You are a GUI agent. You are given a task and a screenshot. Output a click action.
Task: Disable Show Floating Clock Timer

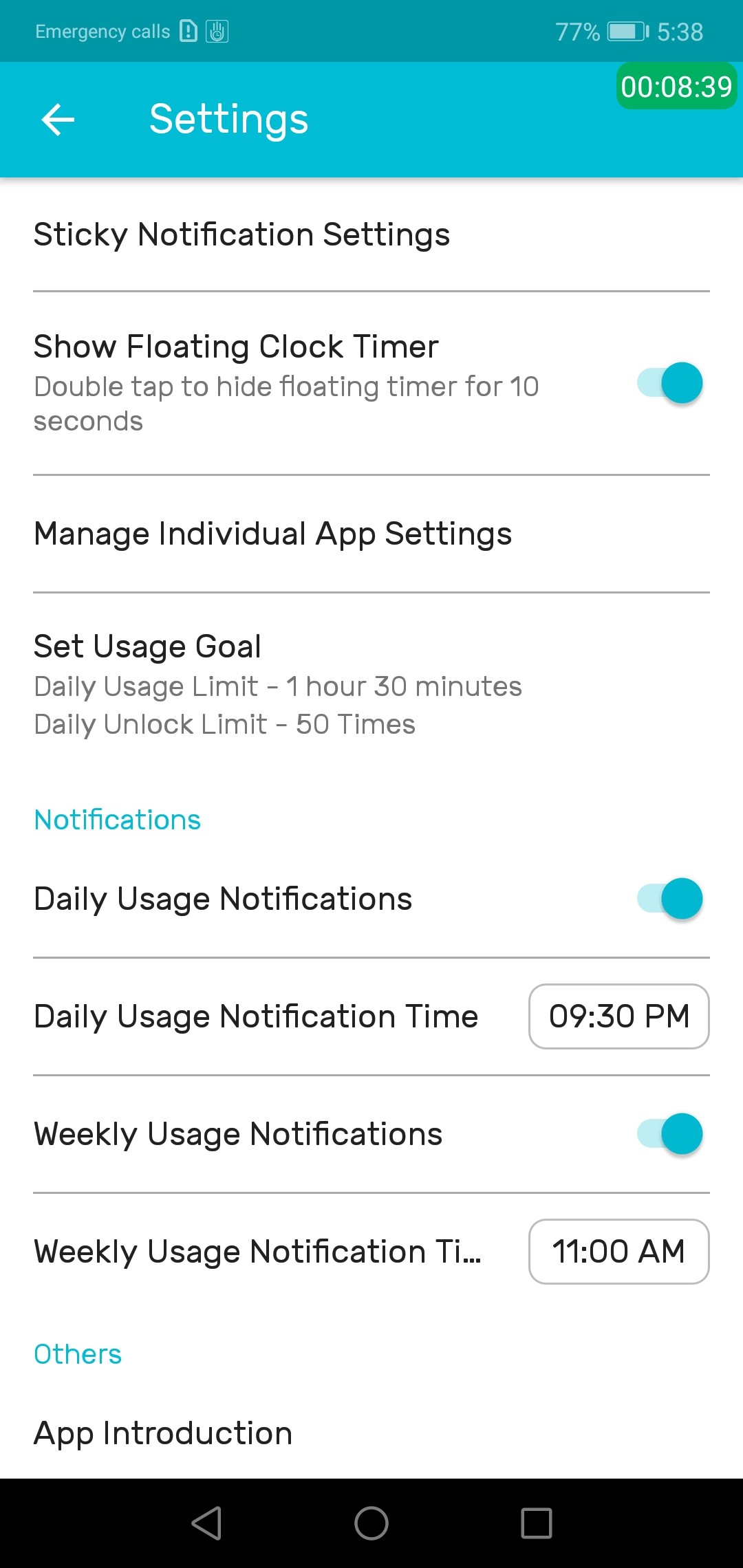(x=671, y=382)
